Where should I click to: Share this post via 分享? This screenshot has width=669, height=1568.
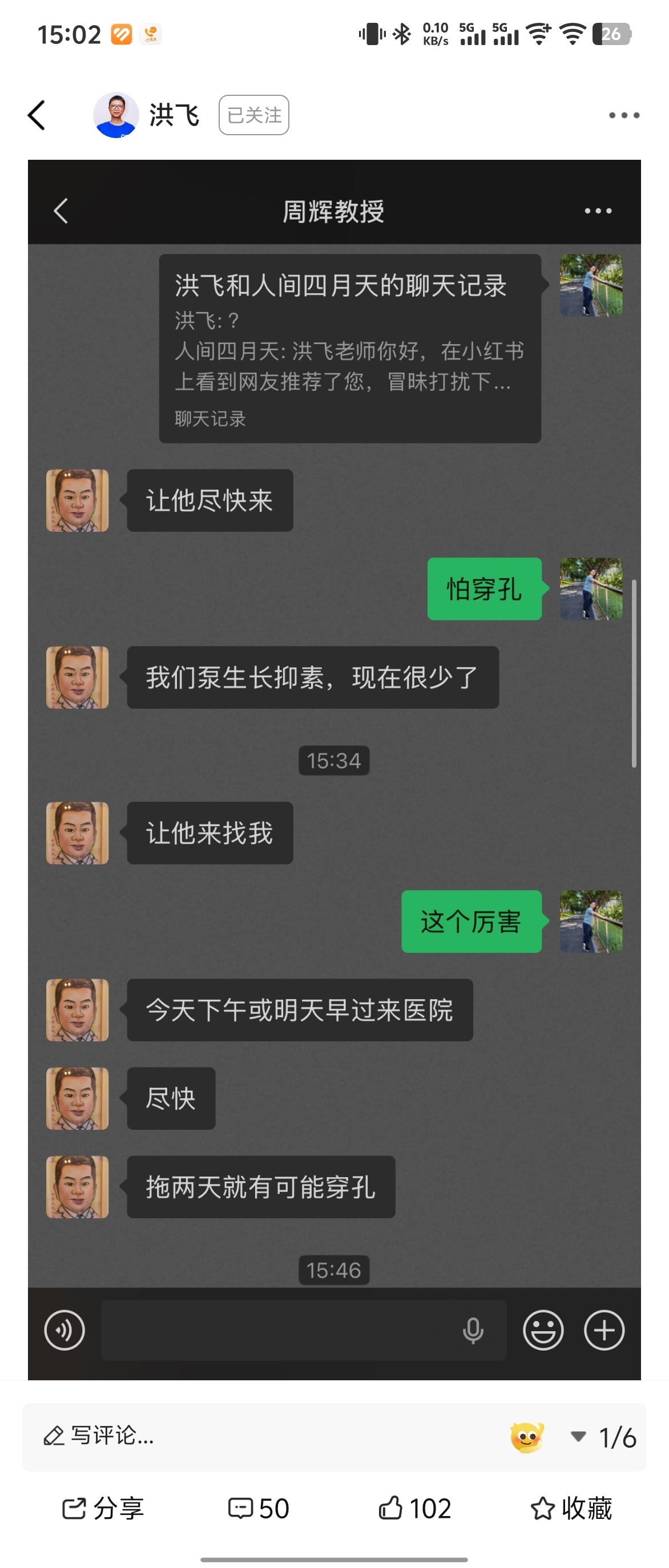(x=103, y=1508)
